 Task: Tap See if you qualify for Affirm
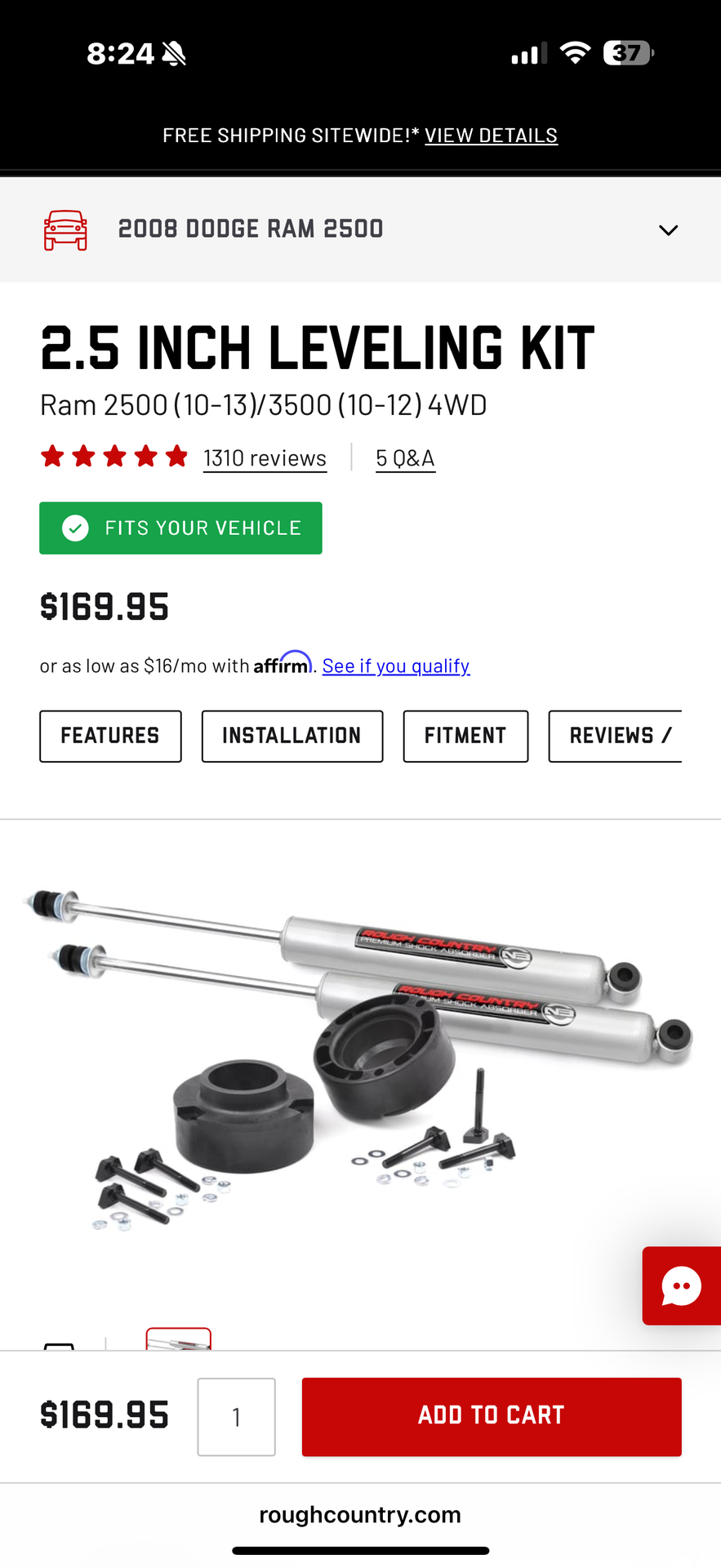(x=396, y=666)
